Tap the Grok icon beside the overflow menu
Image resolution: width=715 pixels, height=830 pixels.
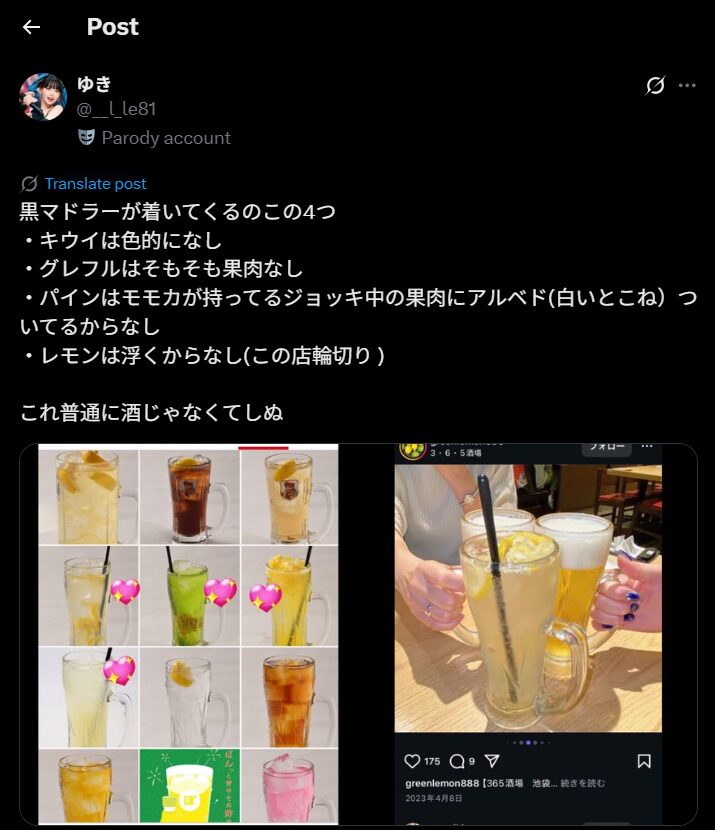(655, 86)
